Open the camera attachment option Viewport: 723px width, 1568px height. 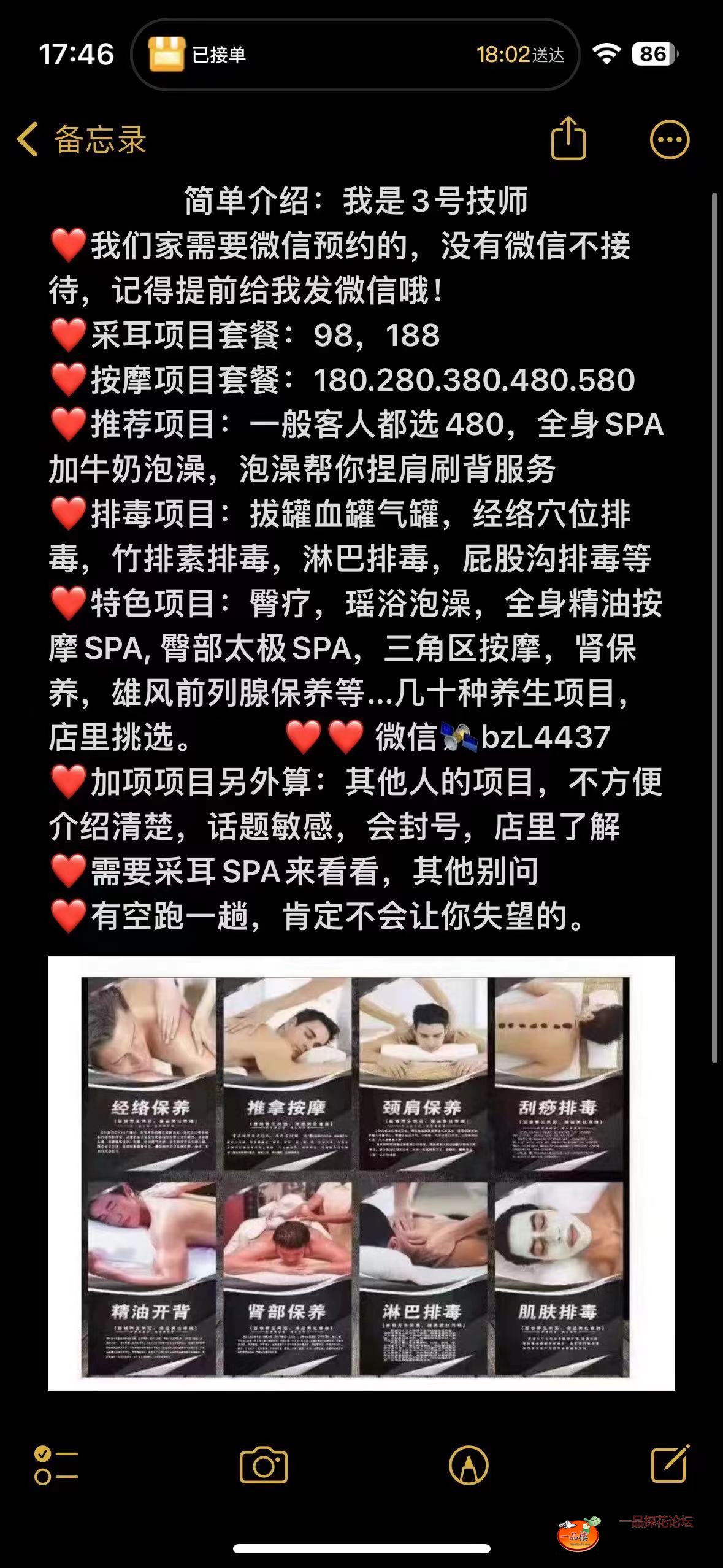pyautogui.click(x=263, y=1466)
